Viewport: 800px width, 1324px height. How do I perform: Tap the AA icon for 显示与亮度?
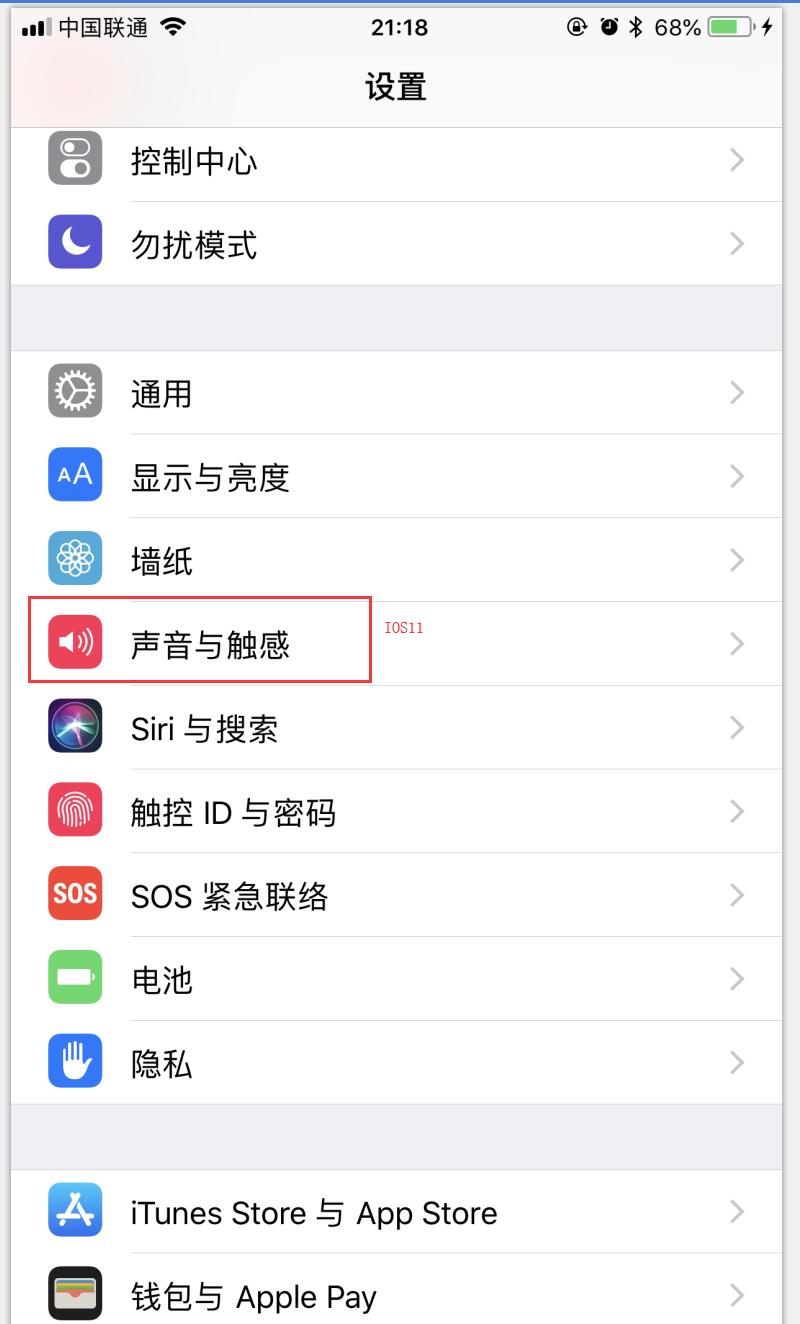point(74,475)
